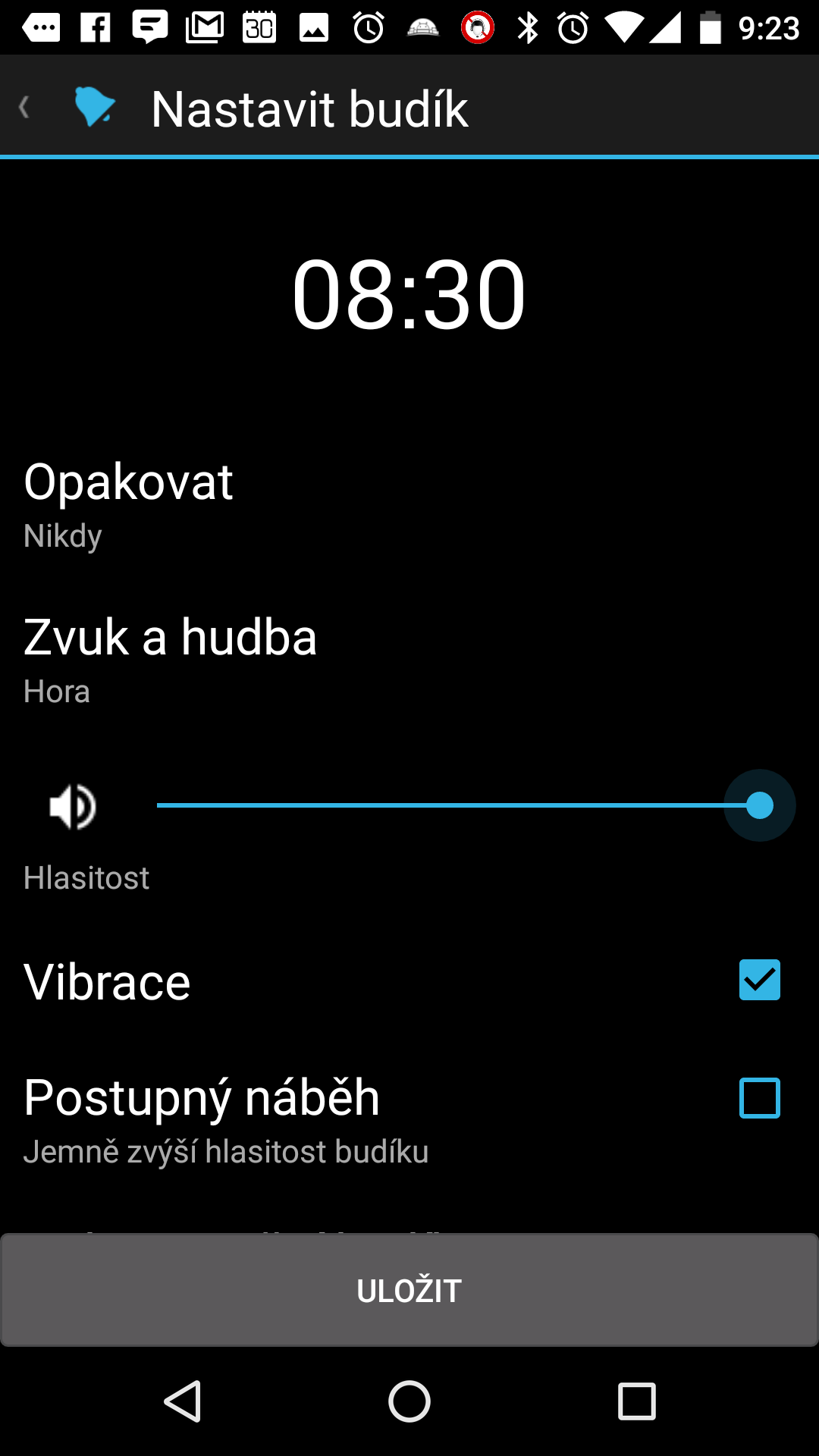The height and width of the screenshot is (1456, 819).
Task: Uncheck the Vibrace checkbox
Action: click(760, 980)
